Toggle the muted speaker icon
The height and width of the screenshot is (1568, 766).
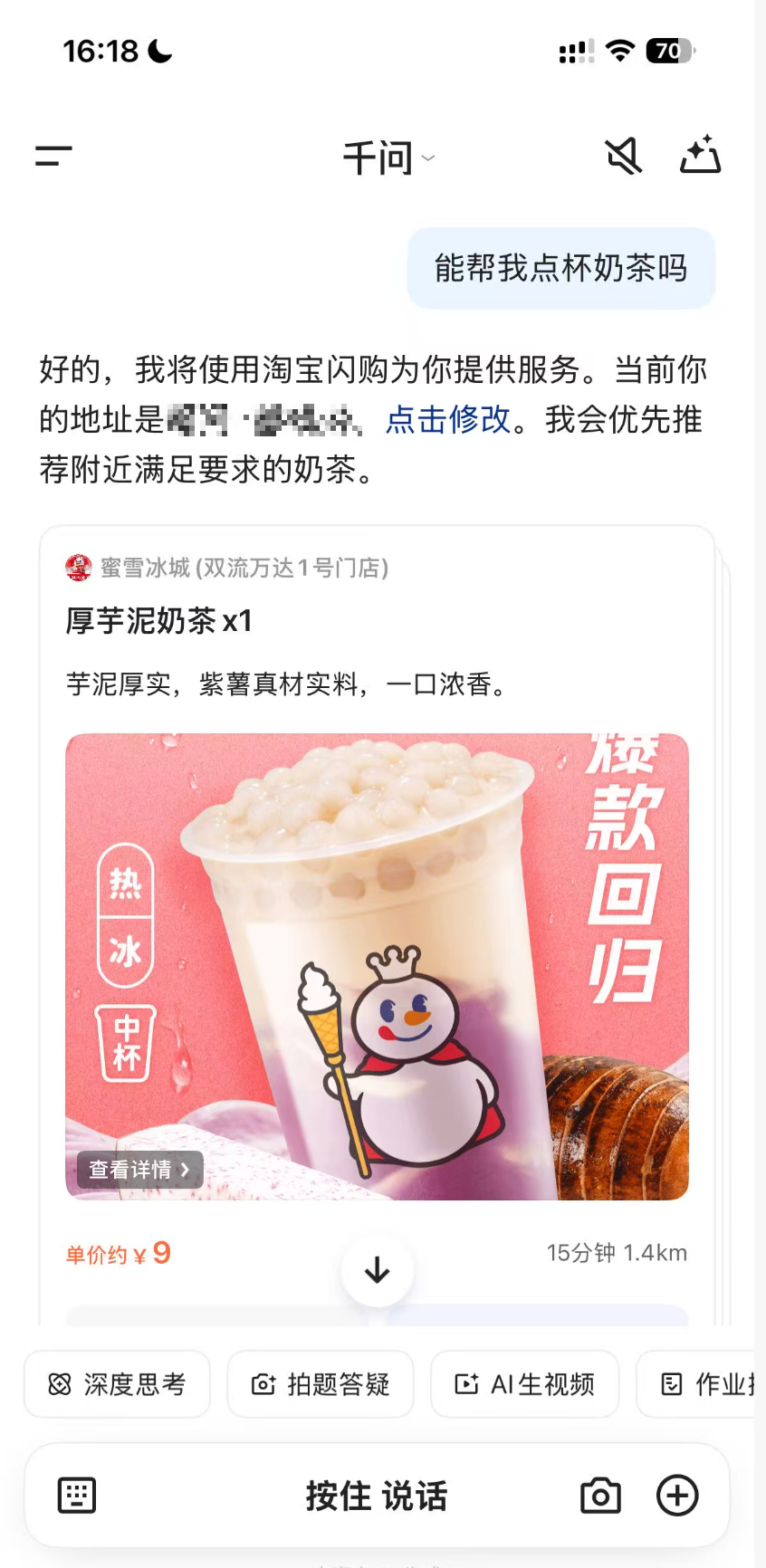click(623, 157)
